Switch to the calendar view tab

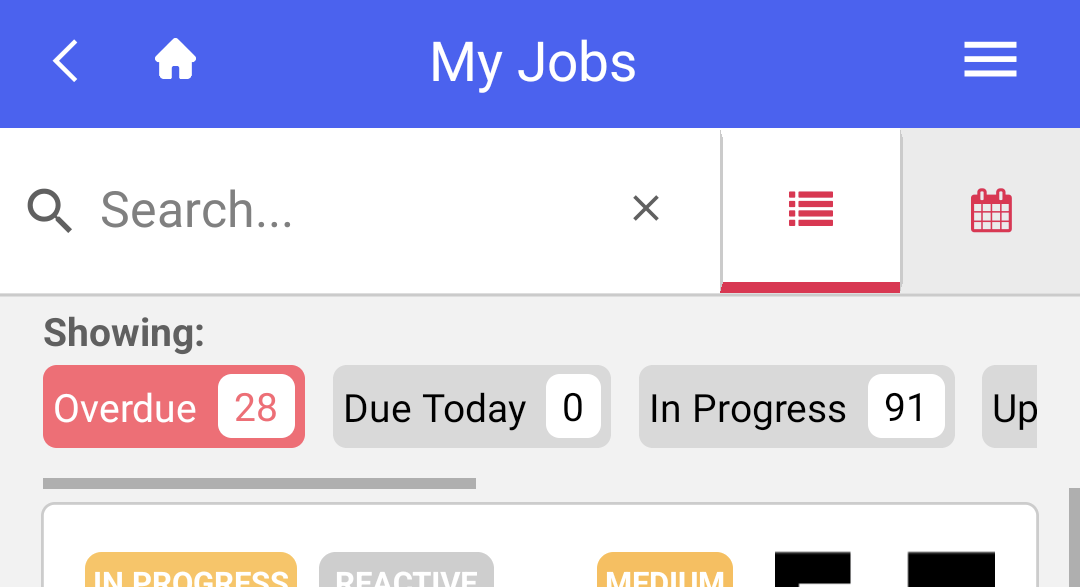pos(991,211)
